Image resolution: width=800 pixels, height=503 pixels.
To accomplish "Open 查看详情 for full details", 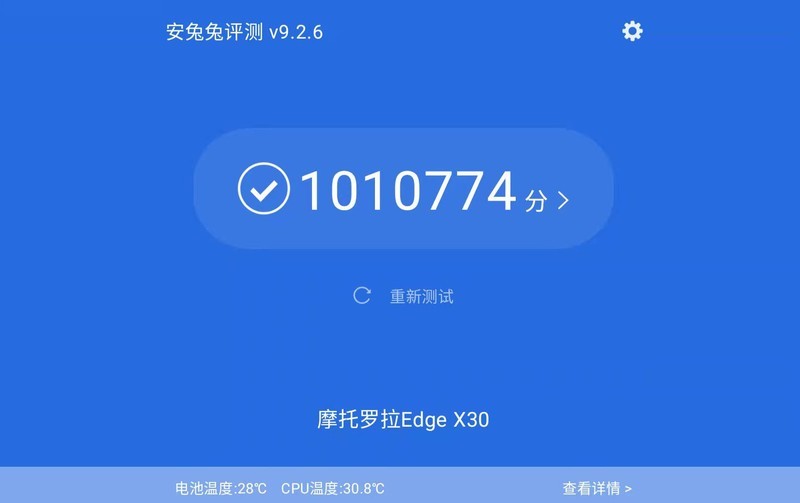I will coord(597,488).
